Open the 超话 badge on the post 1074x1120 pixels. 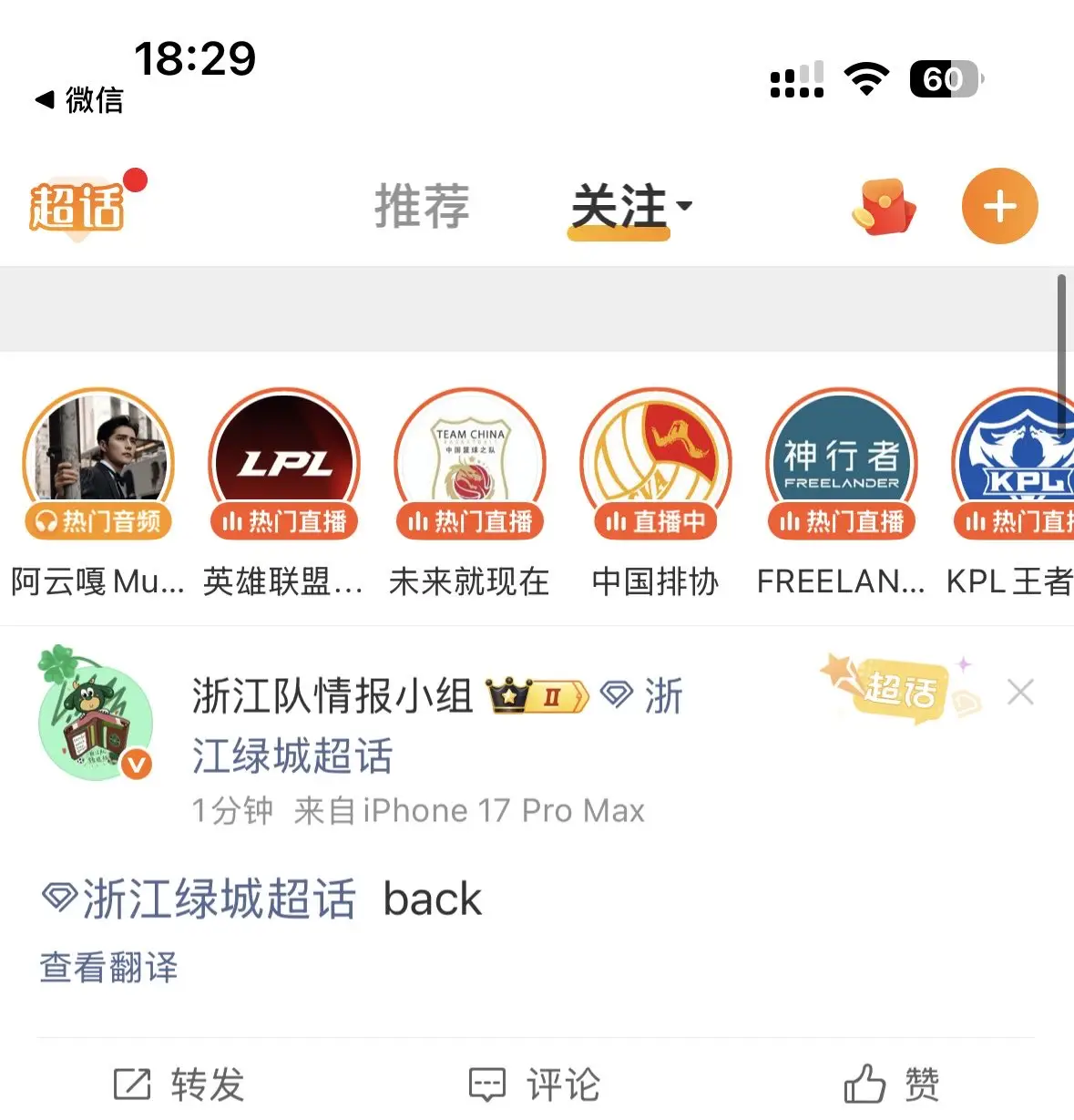(899, 689)
